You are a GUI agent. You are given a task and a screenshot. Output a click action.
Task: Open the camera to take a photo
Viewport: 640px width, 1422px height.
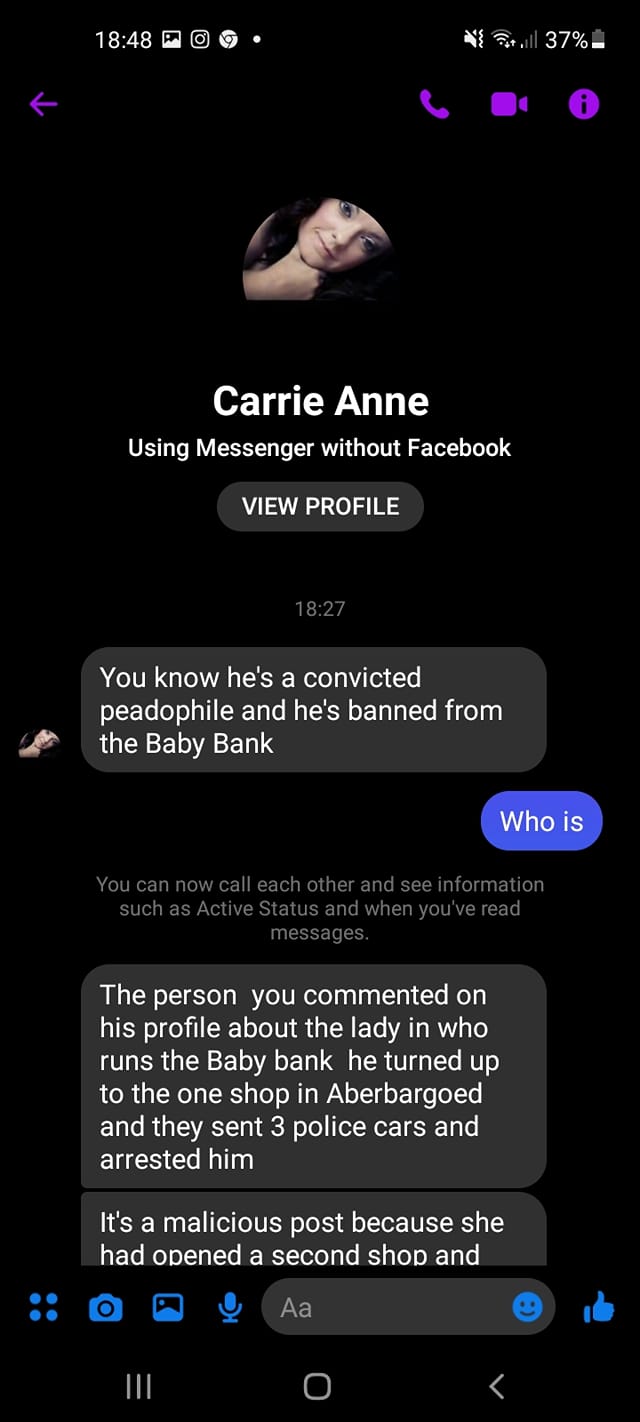tap(105, 1307)
